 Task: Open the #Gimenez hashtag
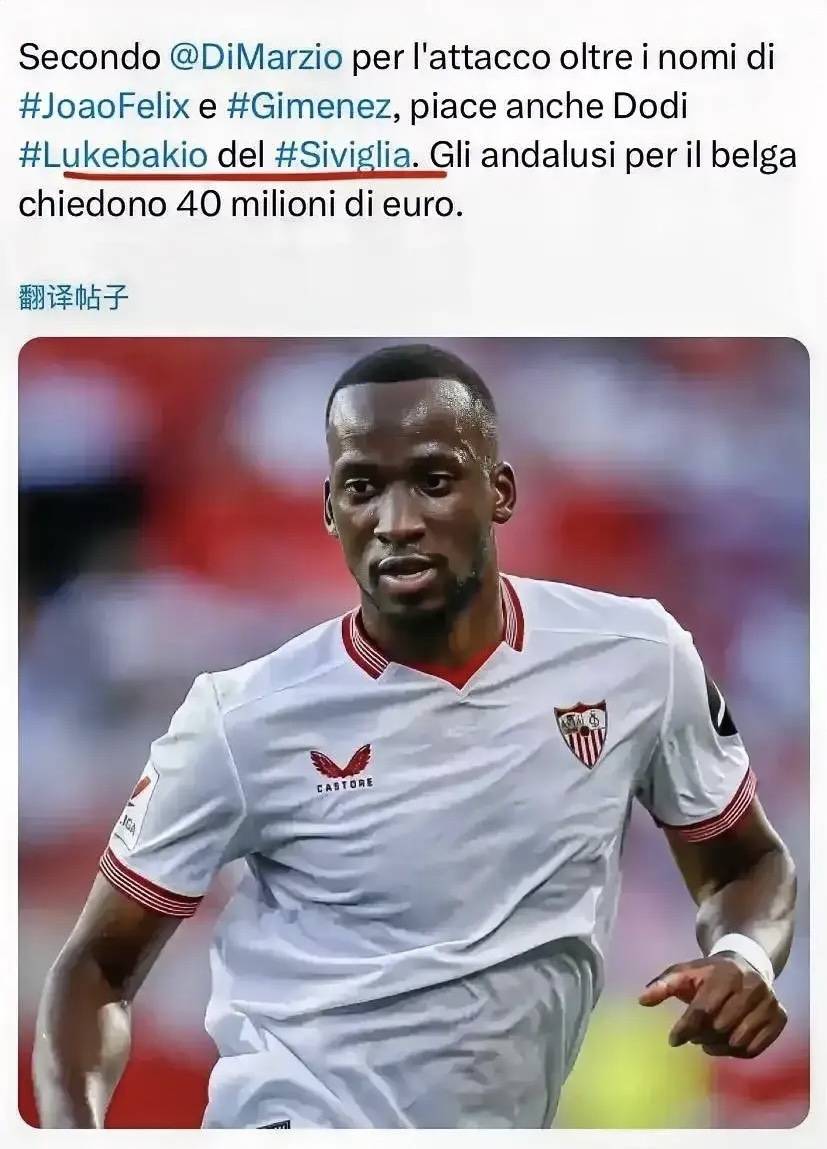click(x=315, y=106)
